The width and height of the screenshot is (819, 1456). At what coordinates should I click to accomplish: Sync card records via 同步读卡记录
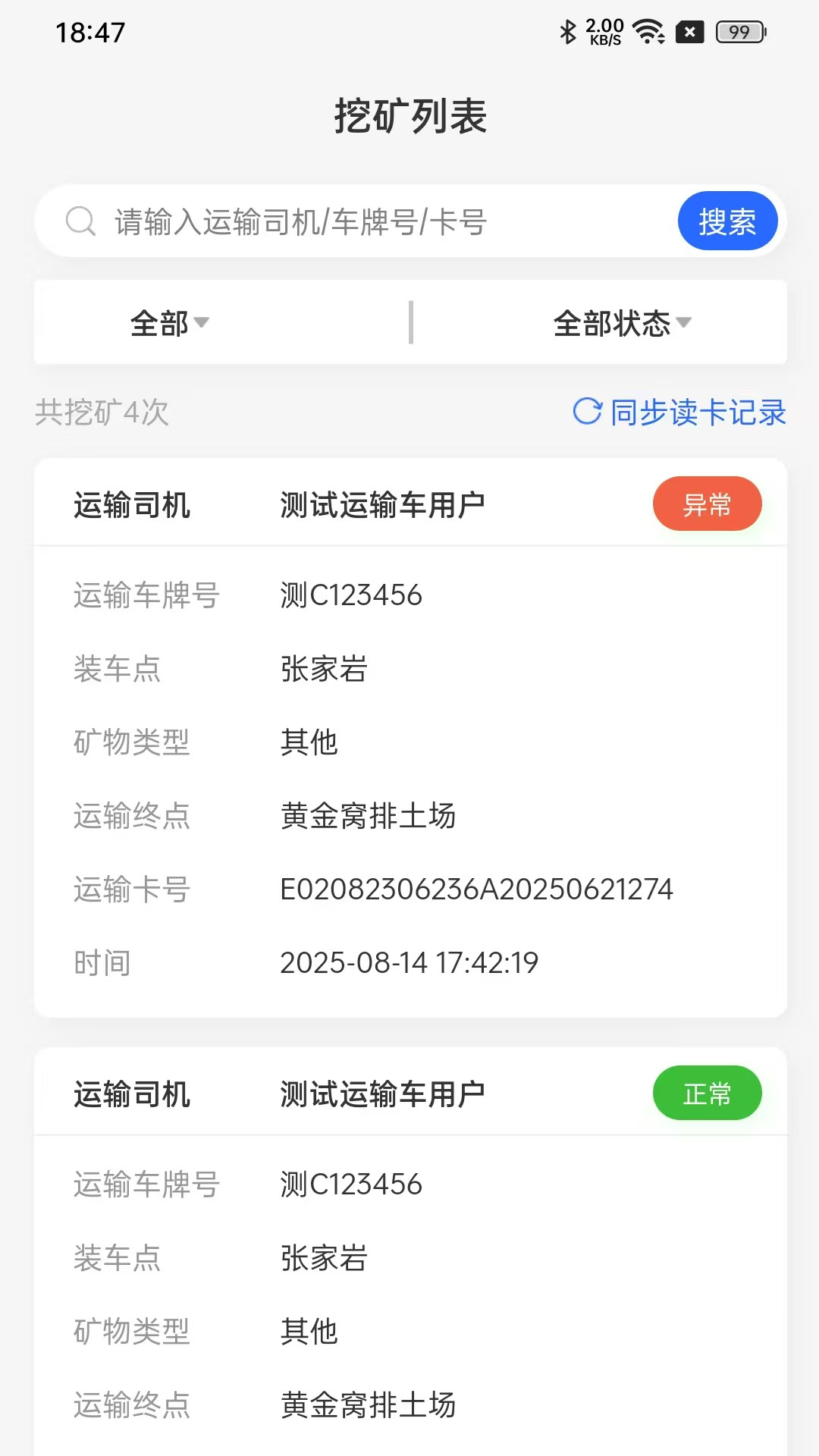click(x=679, y=413)
